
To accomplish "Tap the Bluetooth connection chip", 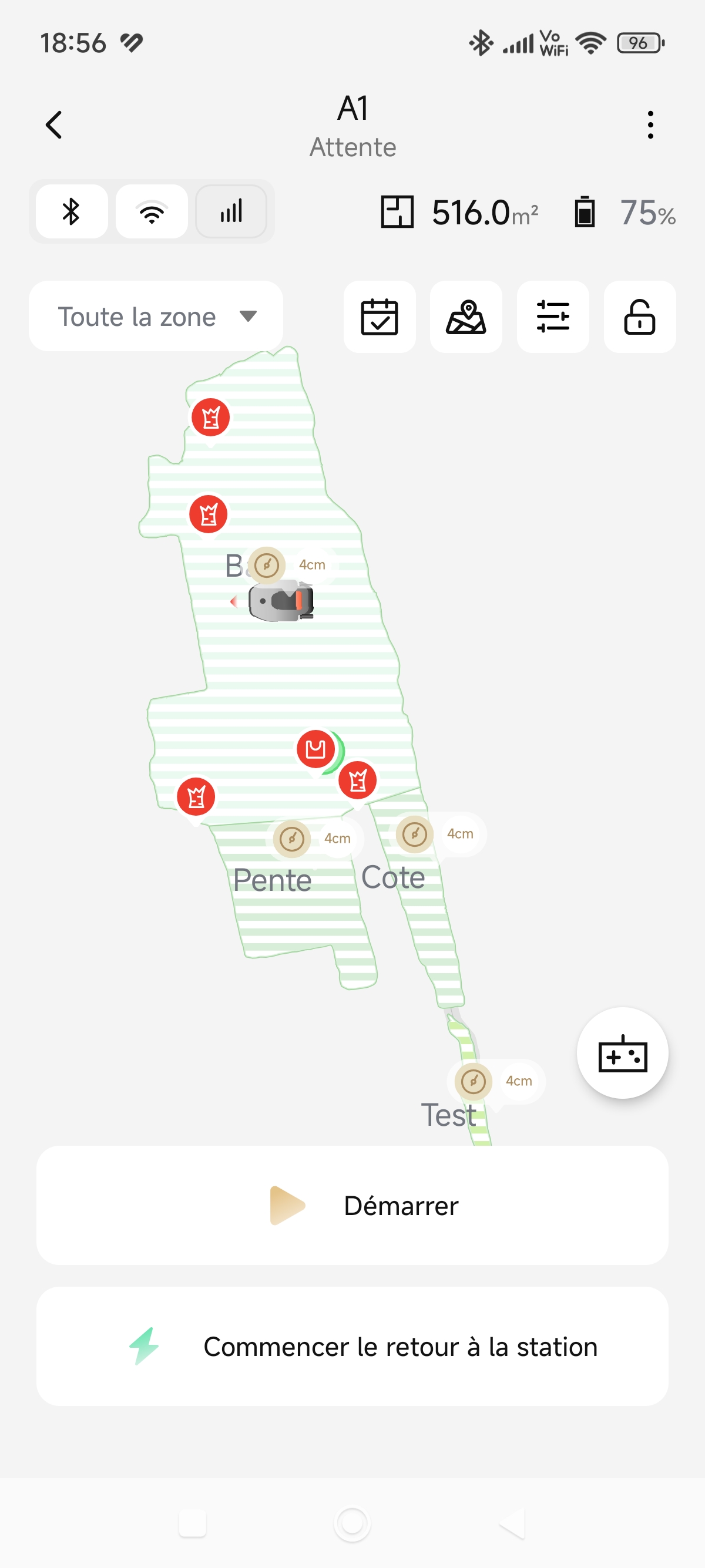I will coord(72,212).
